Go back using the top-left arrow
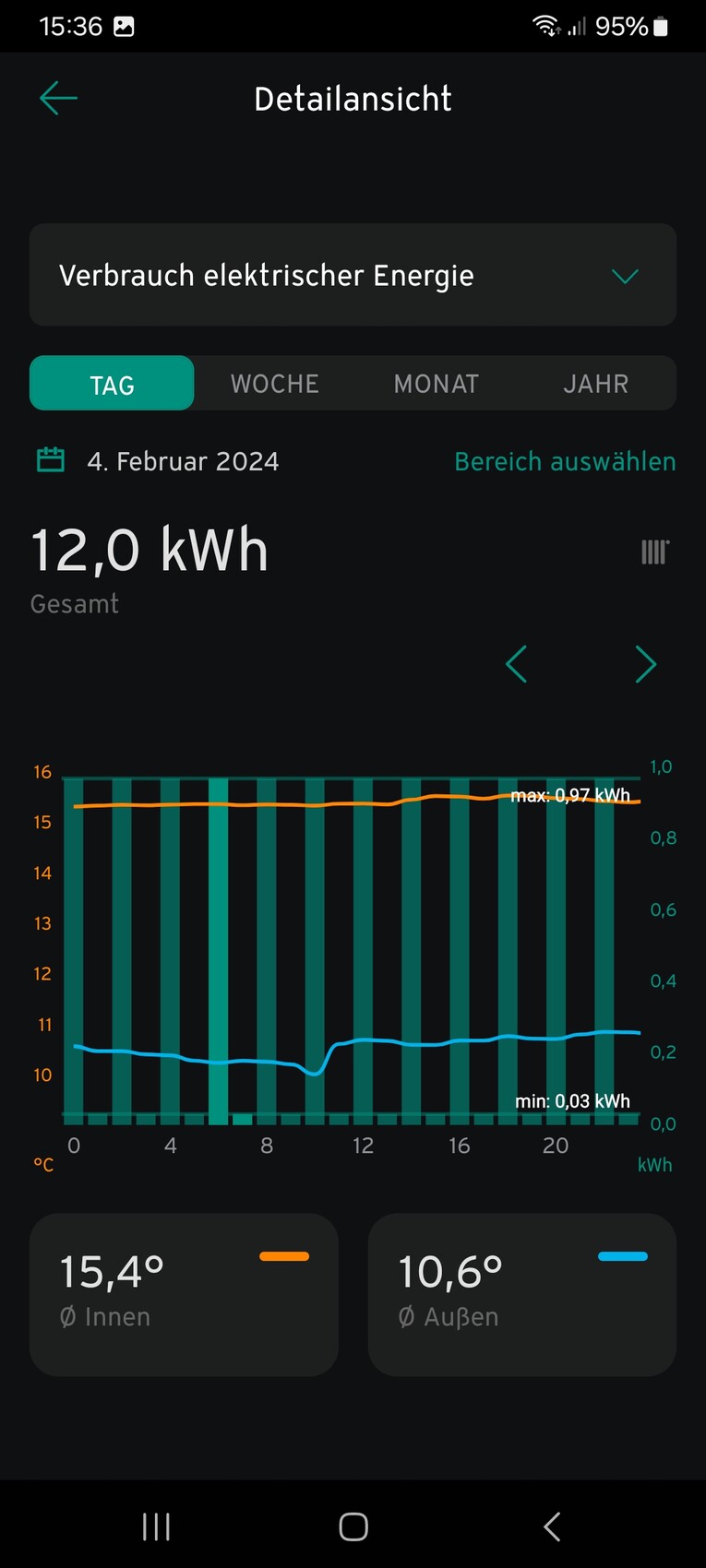The image size is (706, 1568). pyautogui.click(x=58, y=98)
